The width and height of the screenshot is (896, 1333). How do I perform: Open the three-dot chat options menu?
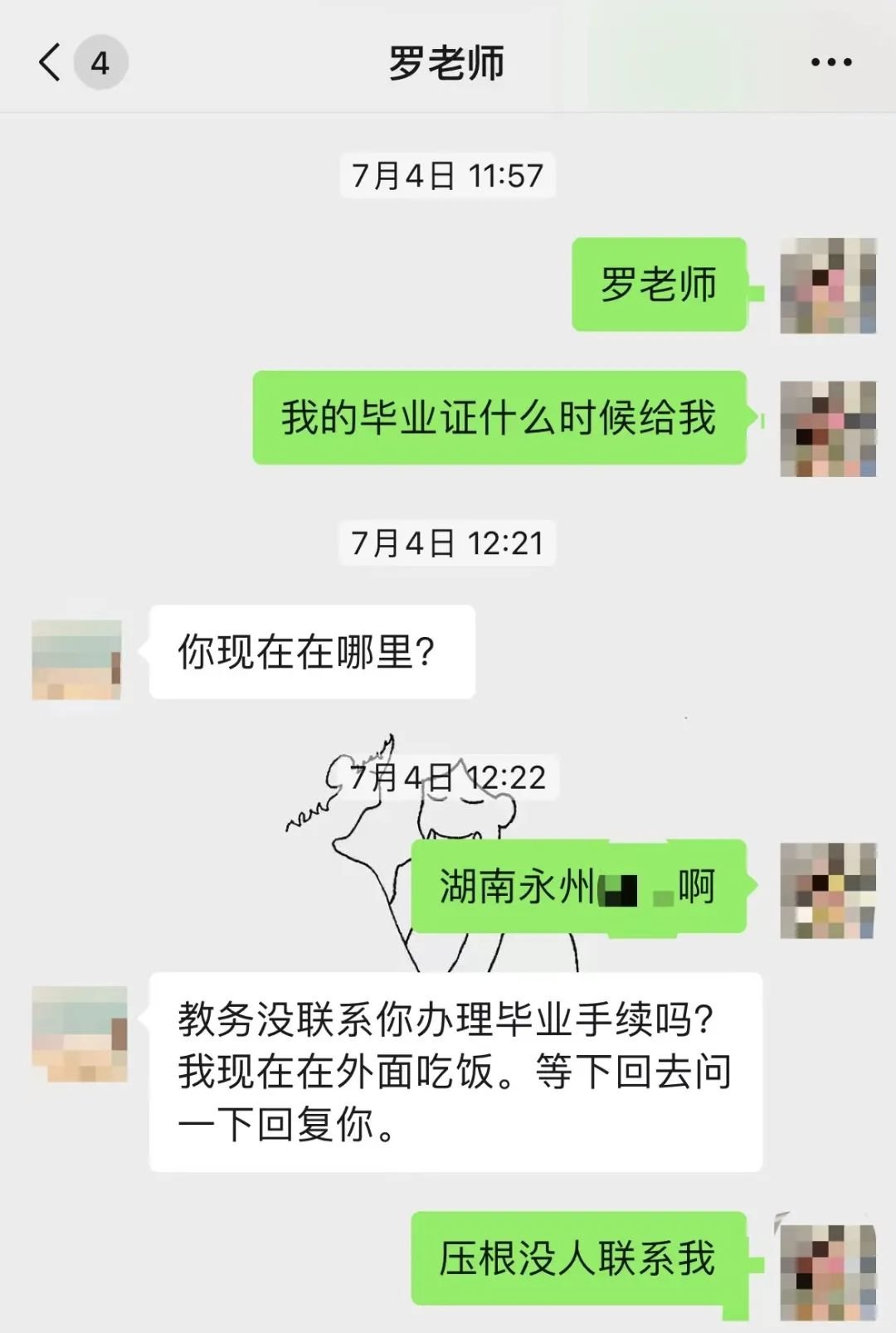pyautogui.click(x=831, y=63)
